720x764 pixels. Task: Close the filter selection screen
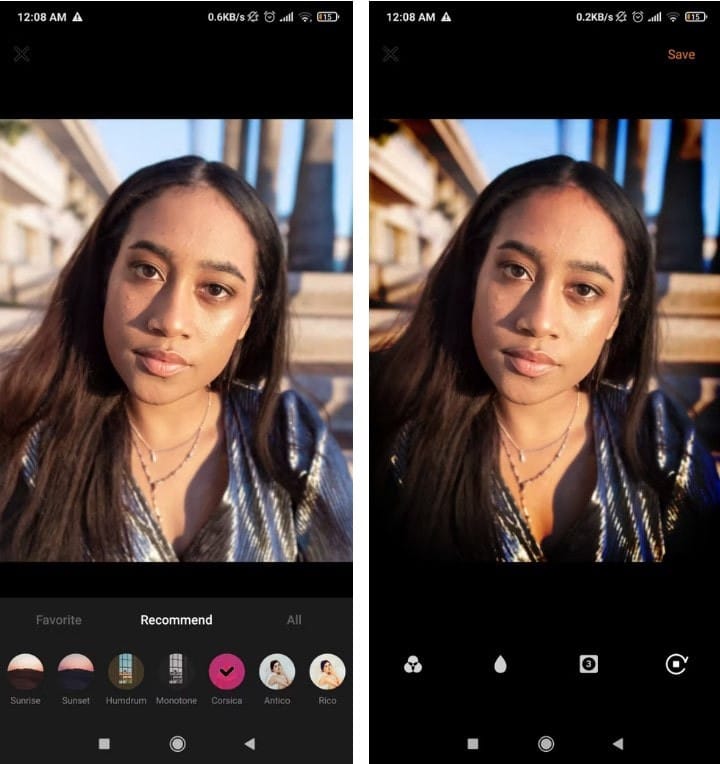[x=21, y=54]
